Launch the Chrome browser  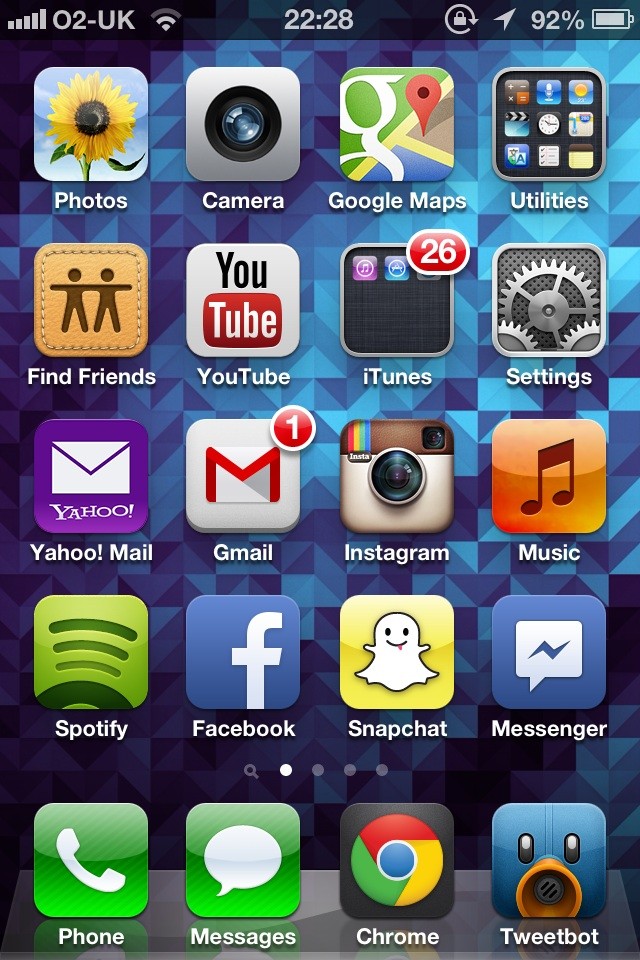(x=397, y=860)
